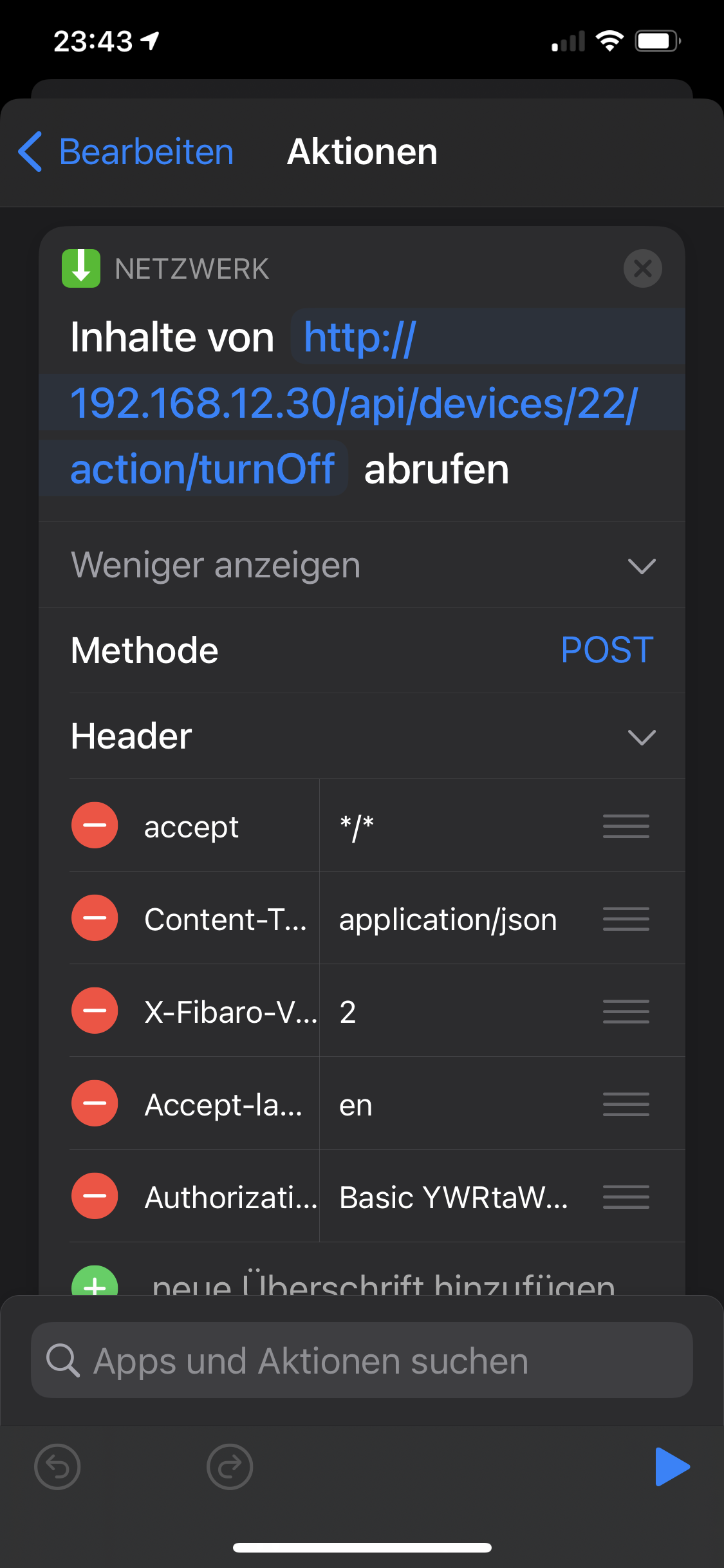Viewport: 724px width, 1568px height.
Task: Open Apps und Aktionen suchen field
Action: point(362,1361)
